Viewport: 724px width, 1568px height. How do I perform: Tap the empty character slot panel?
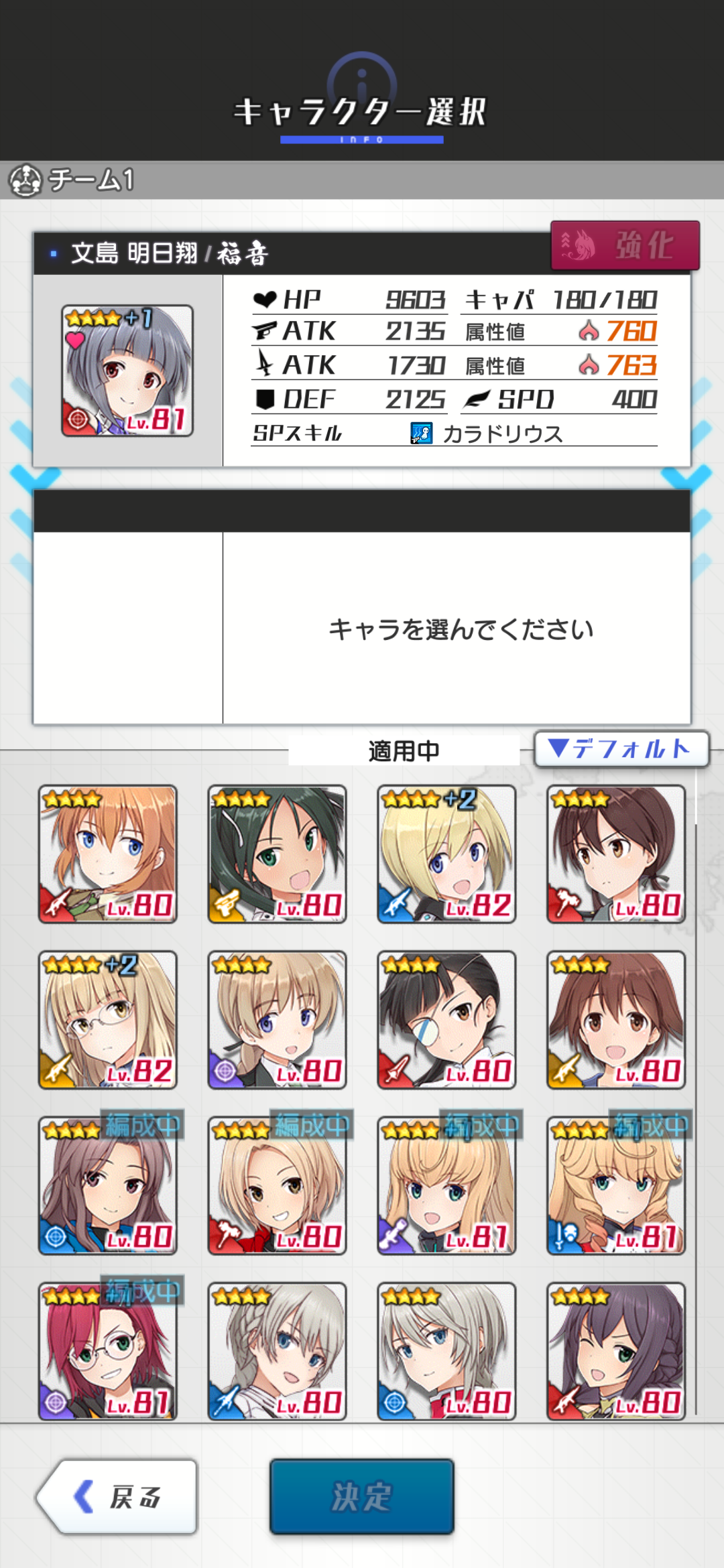[362, 607]
